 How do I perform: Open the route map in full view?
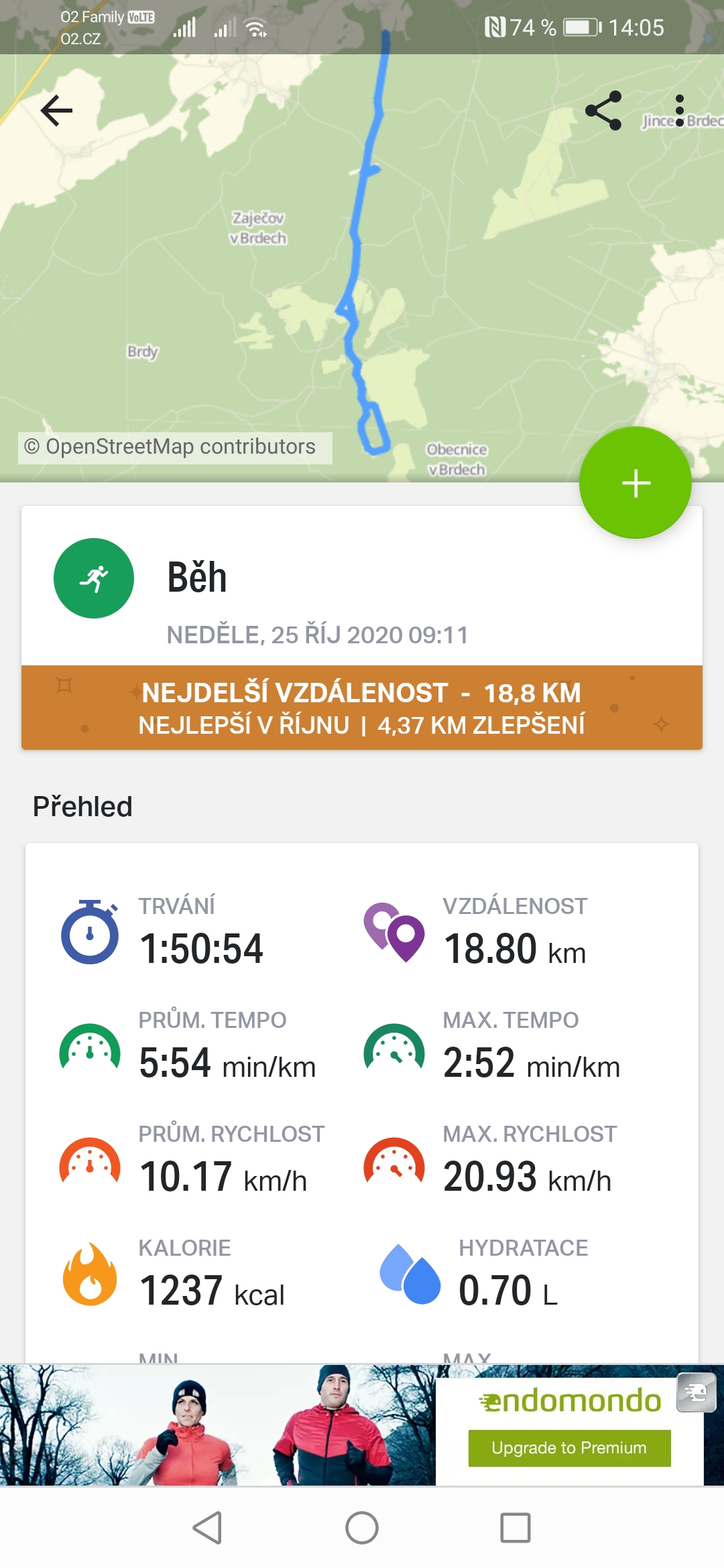click(x=362, y=268)
